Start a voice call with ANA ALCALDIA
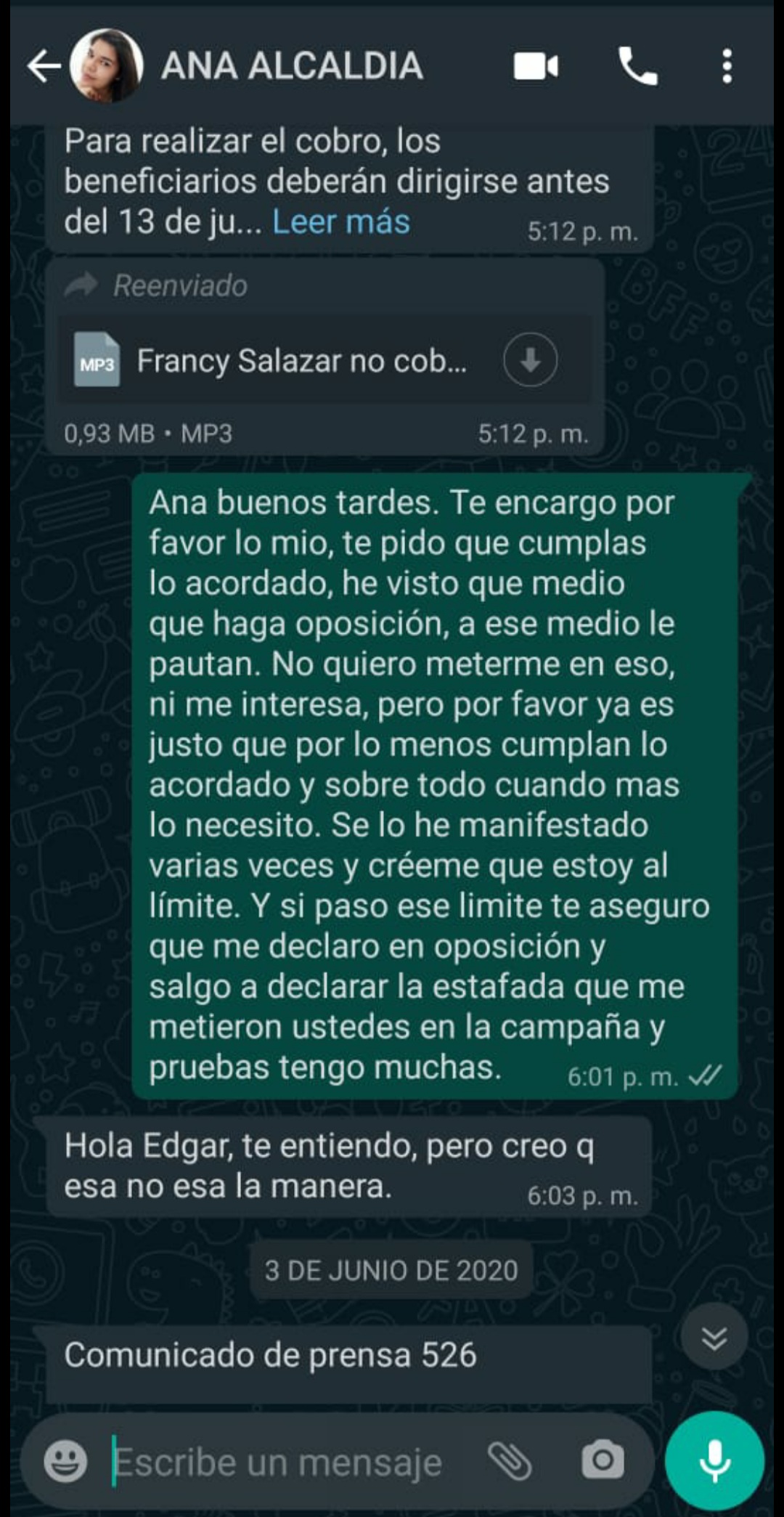The width and height of the screenshot is (784, 1517). 637,67
